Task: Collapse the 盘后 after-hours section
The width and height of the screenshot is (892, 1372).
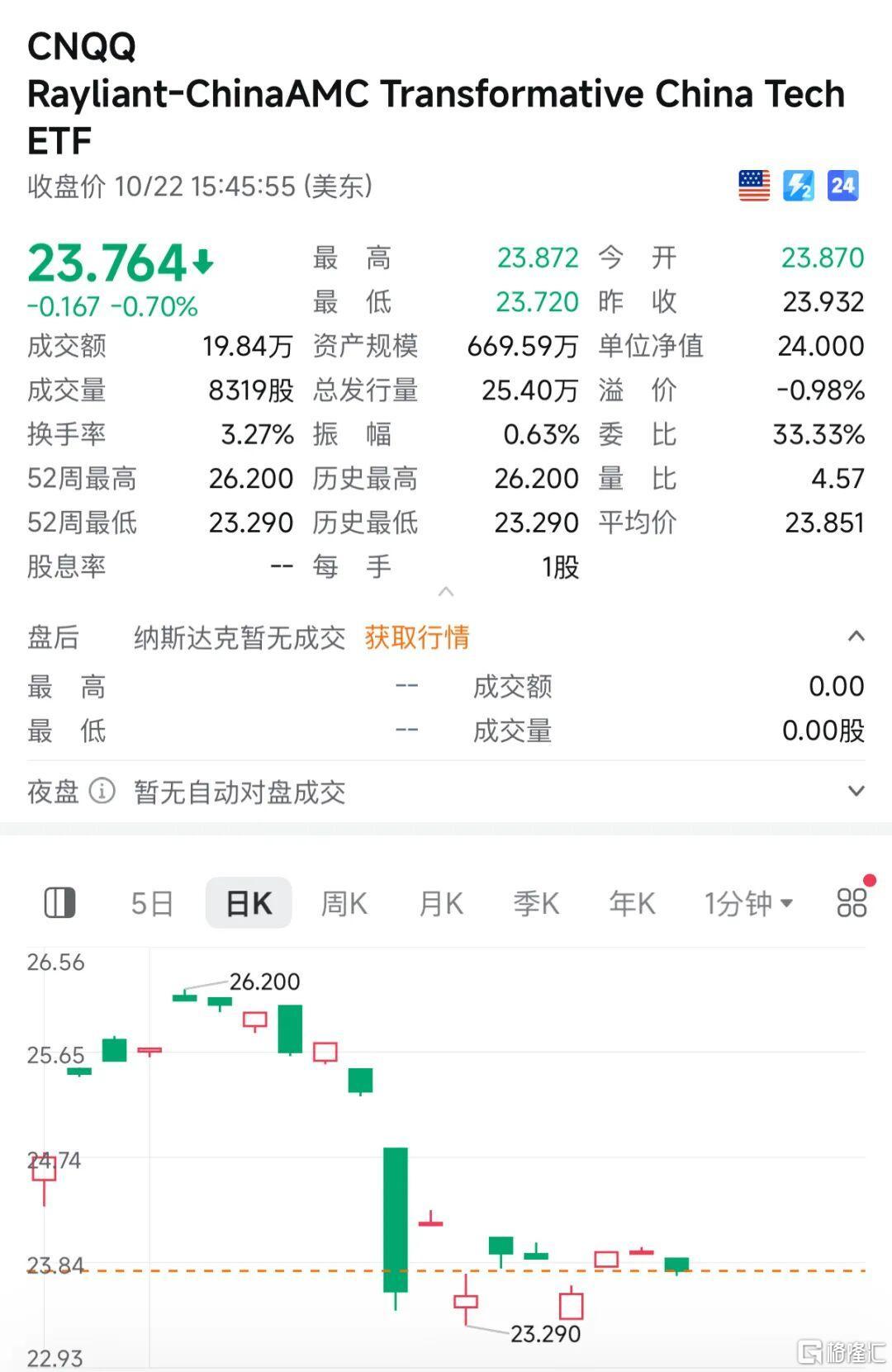Action: point(856,636)
